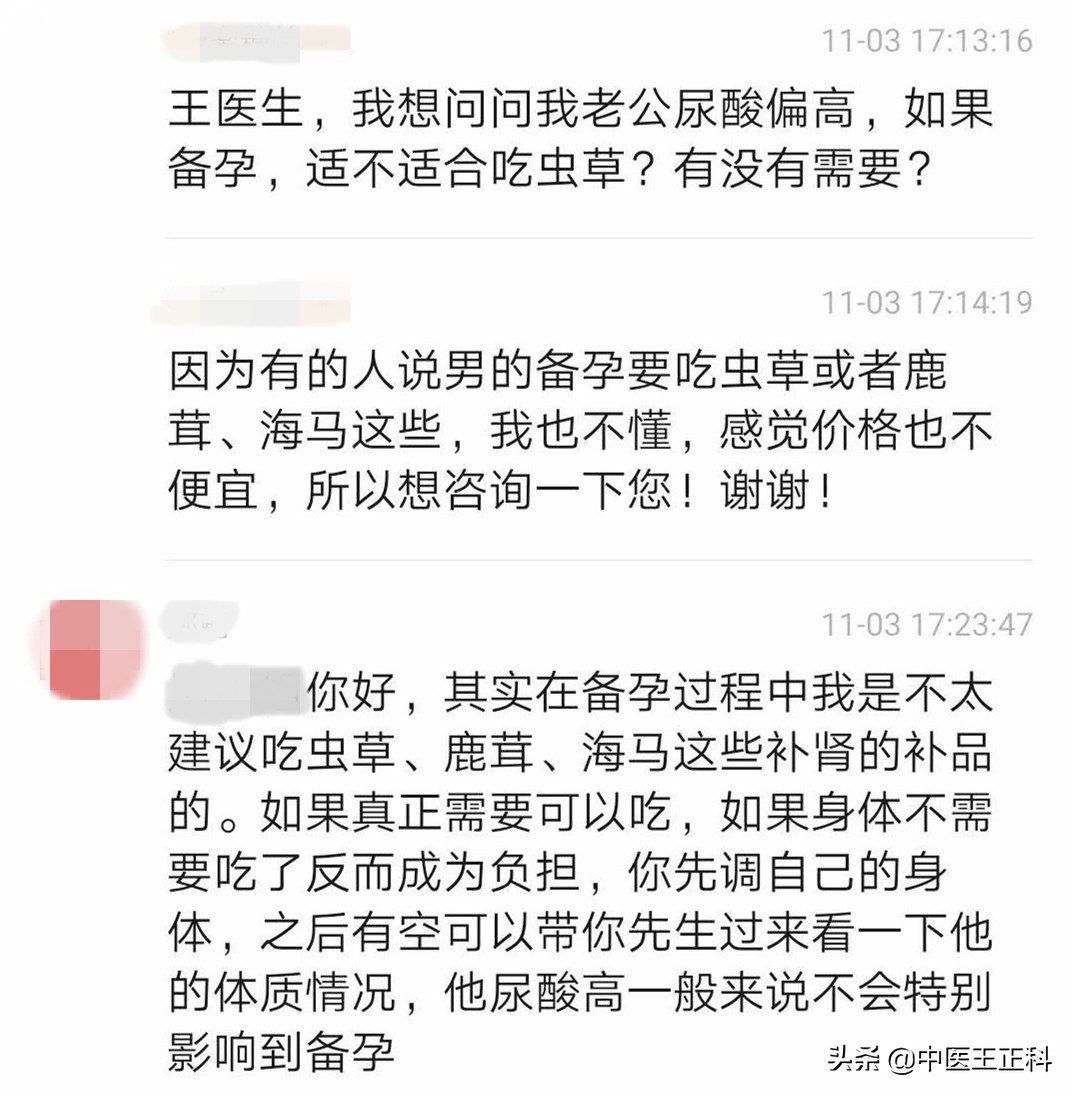Select the timestamp 11-03 17:13:16

coord(925,40)
